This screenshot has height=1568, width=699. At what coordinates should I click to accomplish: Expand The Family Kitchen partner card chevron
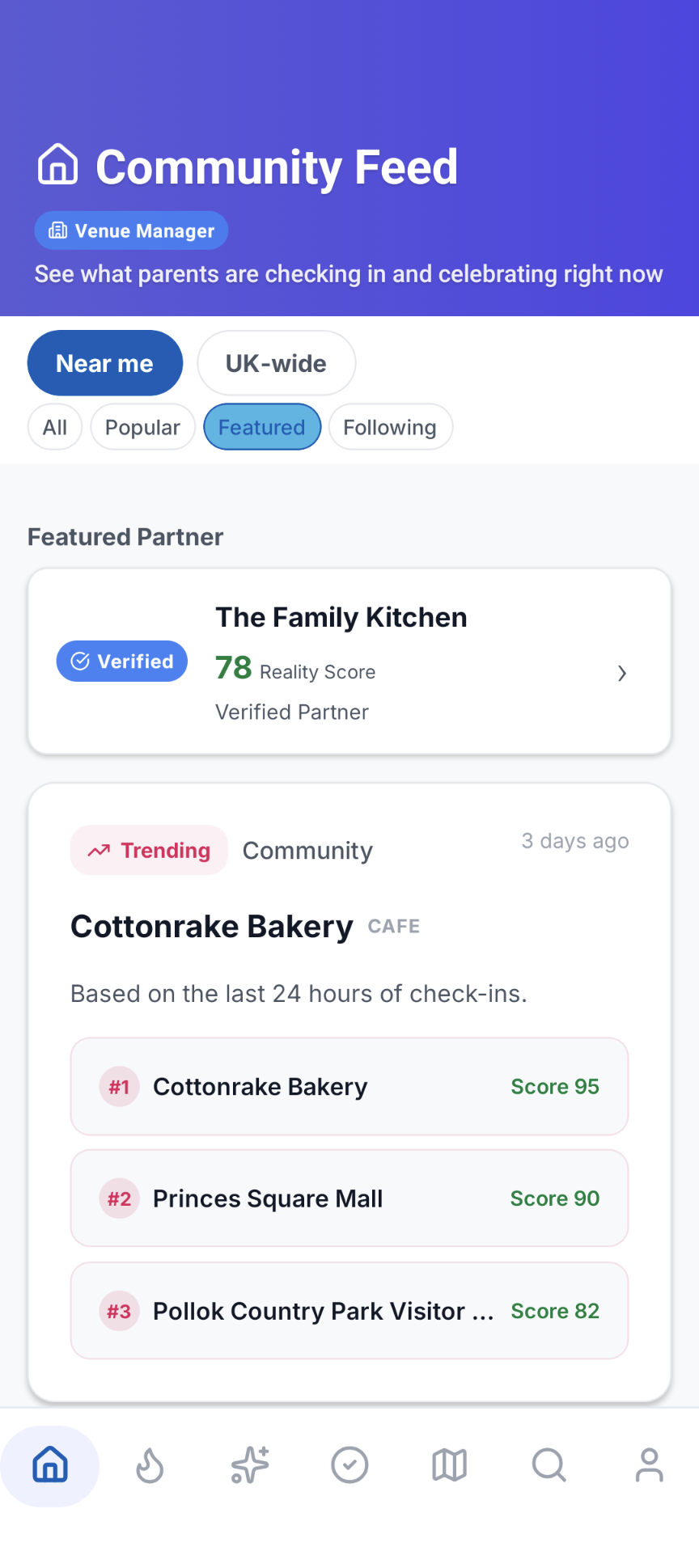point(622,673)
